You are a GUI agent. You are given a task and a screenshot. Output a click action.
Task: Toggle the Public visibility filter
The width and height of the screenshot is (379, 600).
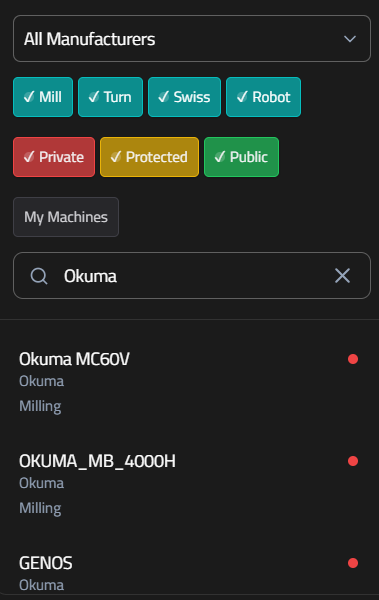[242, 157]
